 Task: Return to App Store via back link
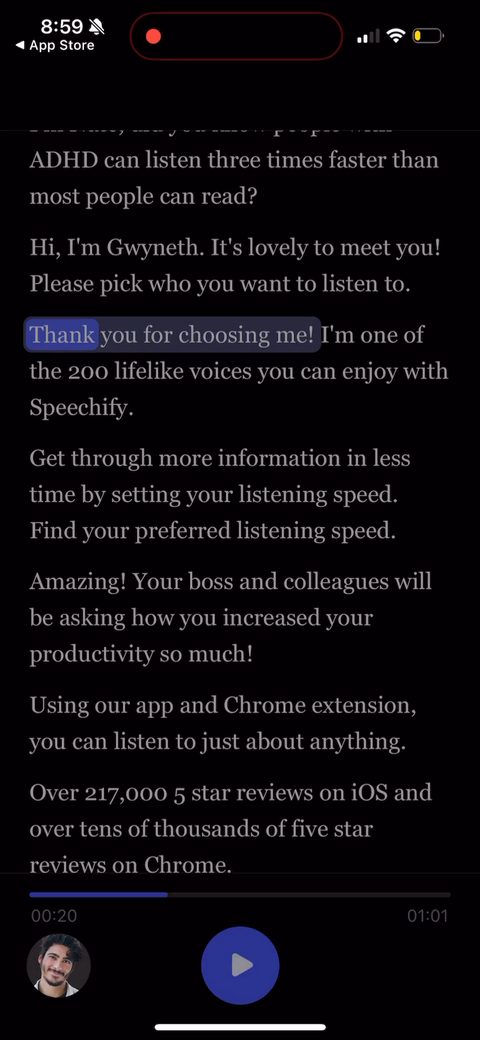point(55,45)
